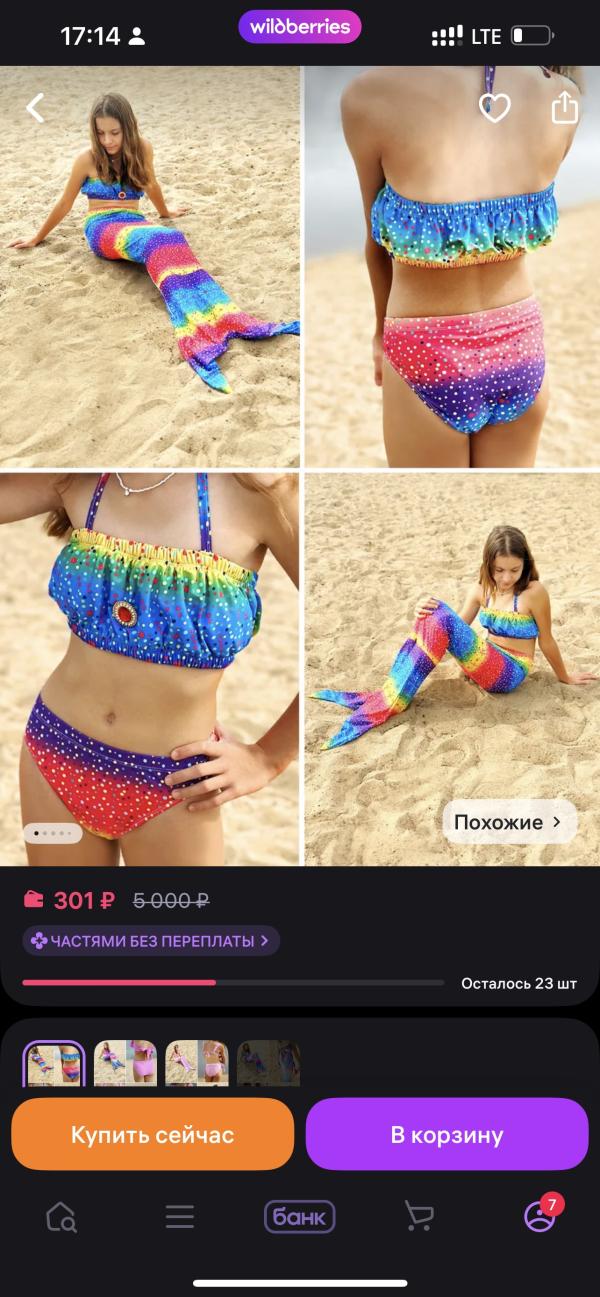Select the highlighted rainbow variant thumbnail

point(55,1064)
